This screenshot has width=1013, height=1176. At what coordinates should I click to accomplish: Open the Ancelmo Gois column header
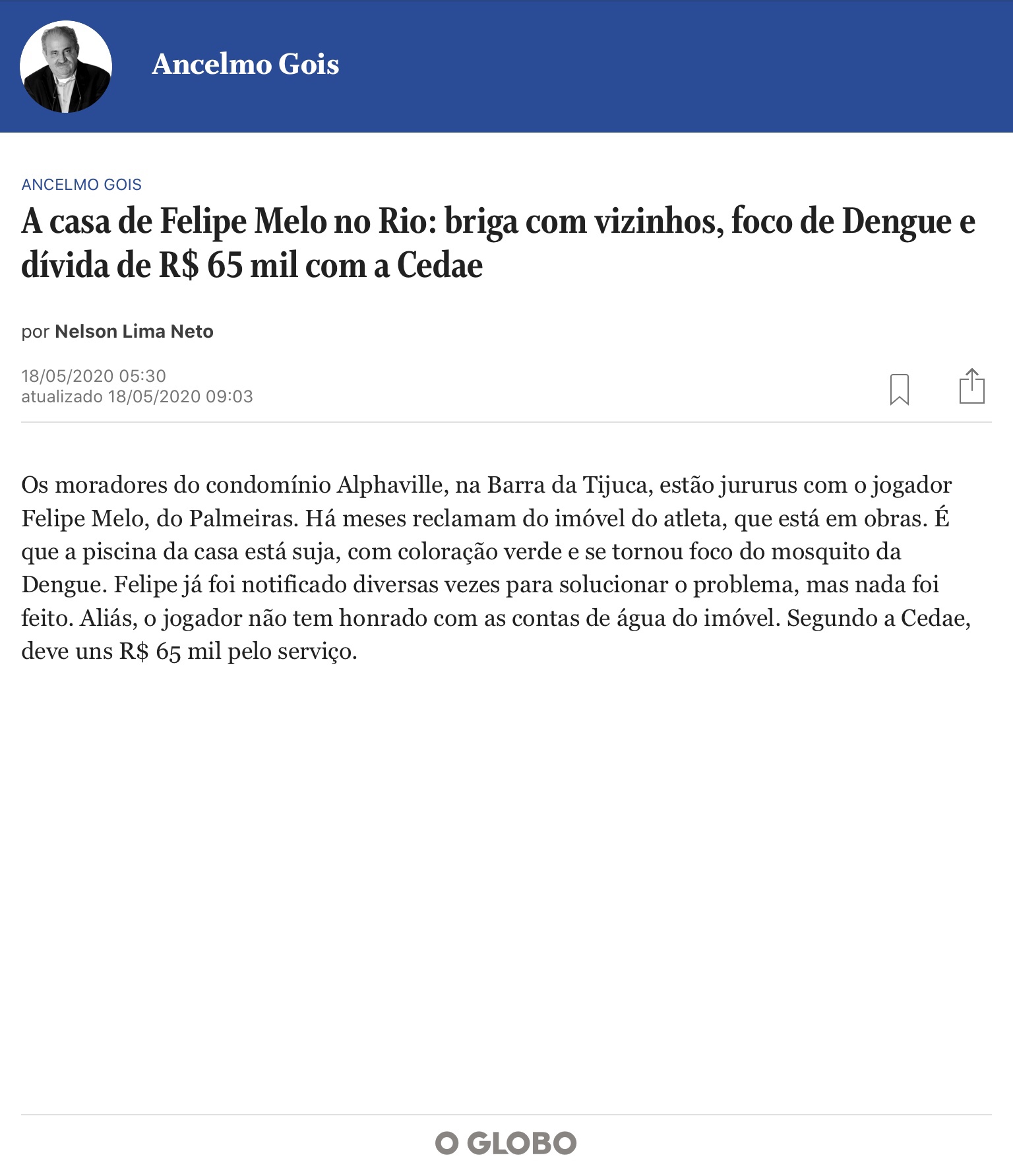245,65
